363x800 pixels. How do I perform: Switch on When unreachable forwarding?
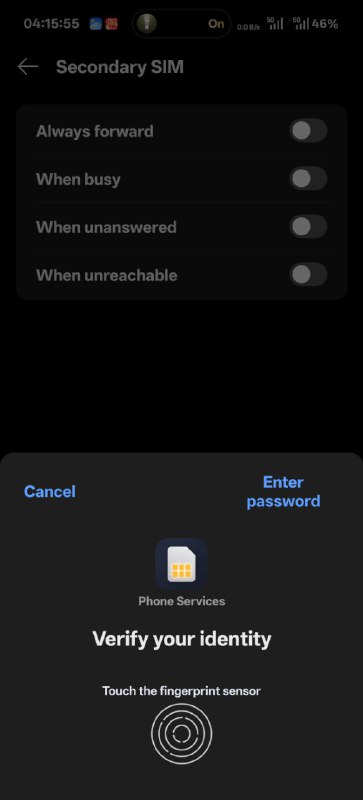coord(308,275)
